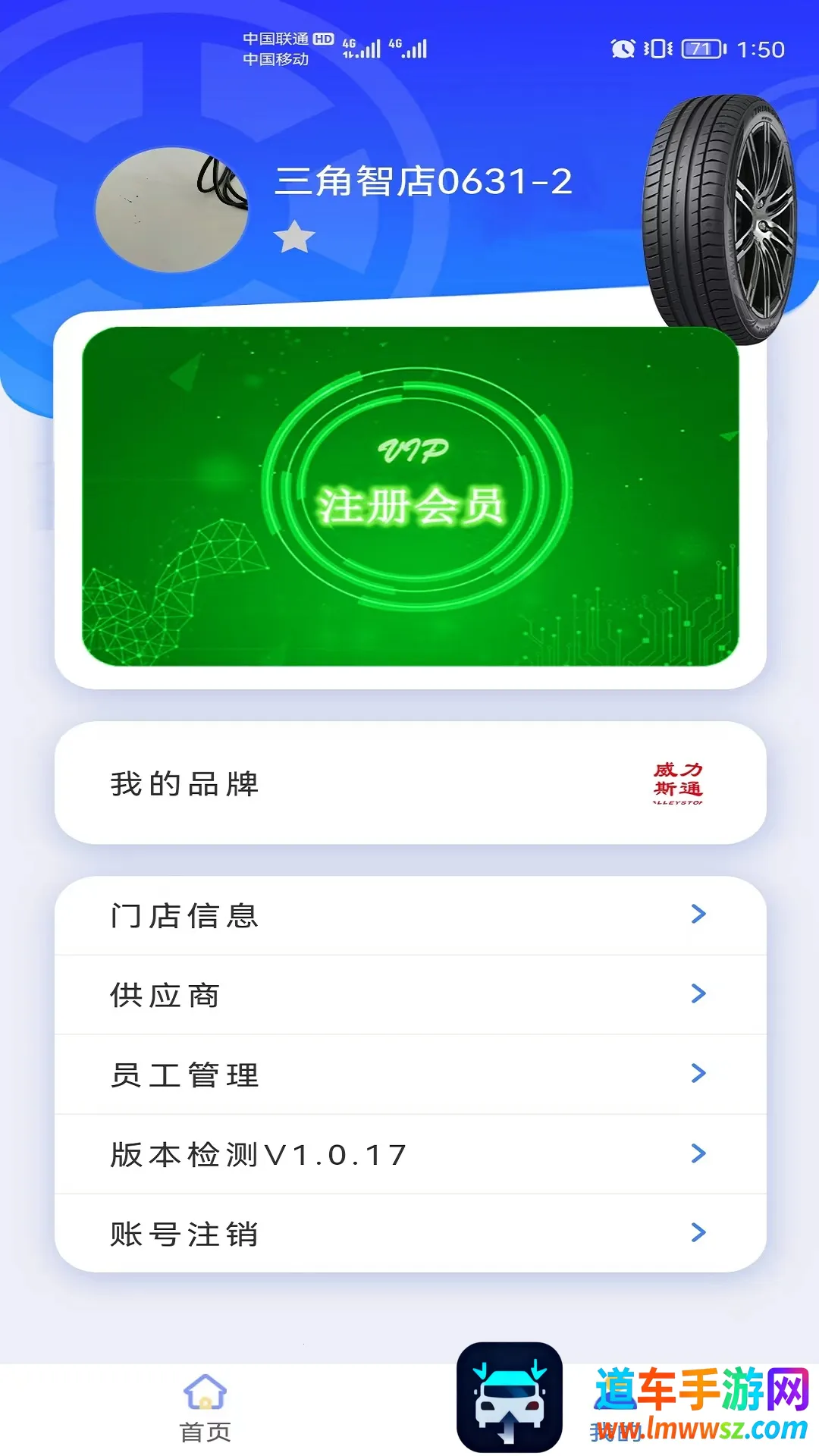Open the VIP 注册会员 membership card
Viewport: 819px width, 1456px height.
[410, 497]
